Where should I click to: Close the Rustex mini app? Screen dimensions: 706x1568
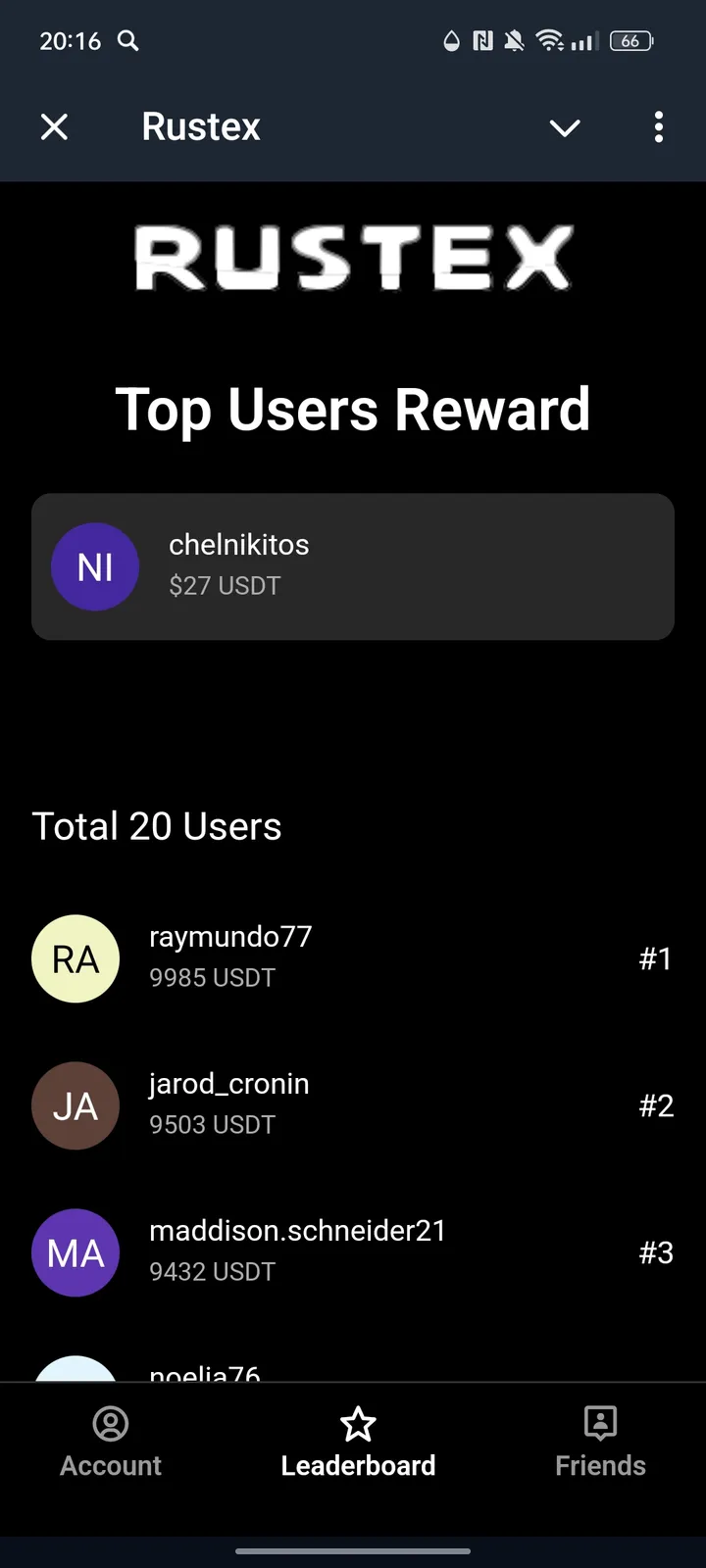click(55, 126)
